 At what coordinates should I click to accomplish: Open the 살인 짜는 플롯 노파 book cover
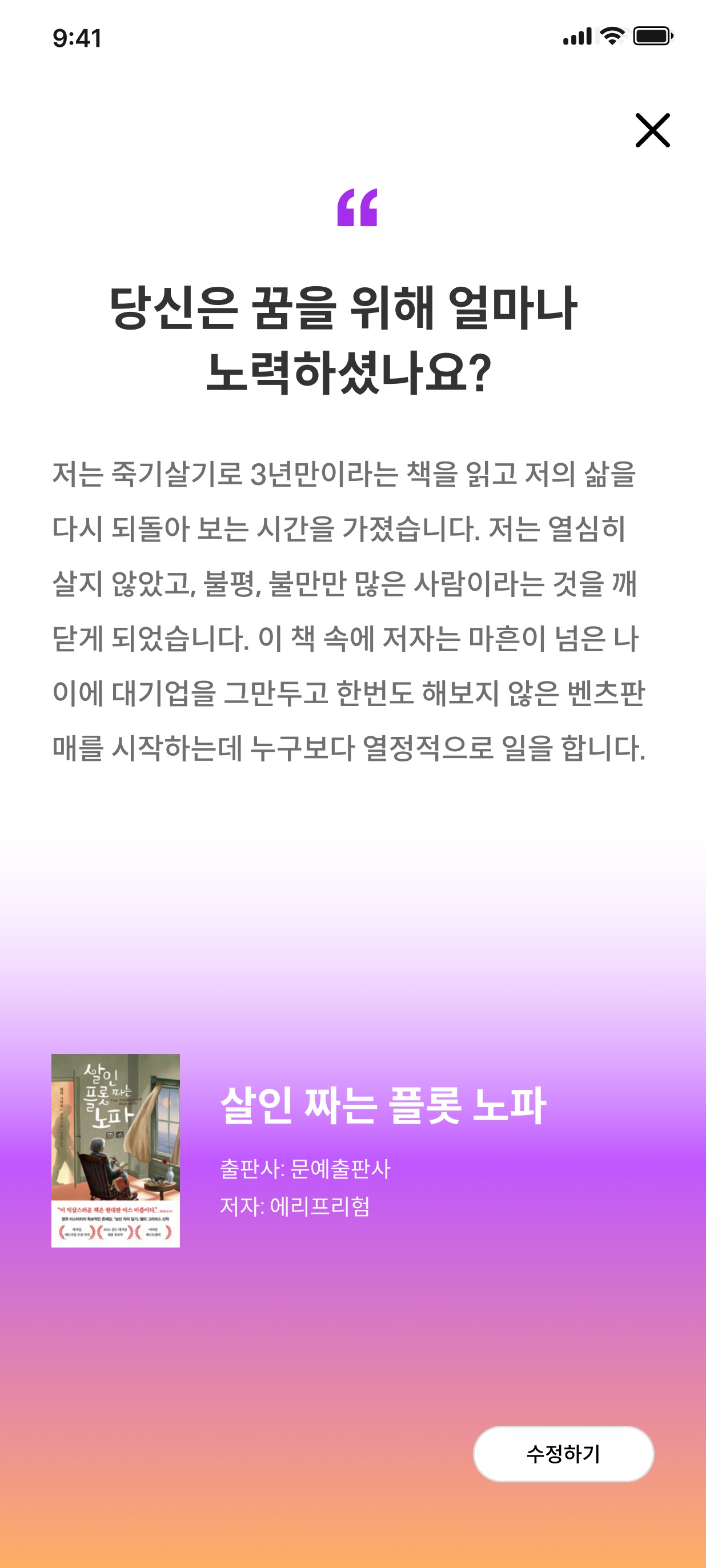[x=115, y=1150]
